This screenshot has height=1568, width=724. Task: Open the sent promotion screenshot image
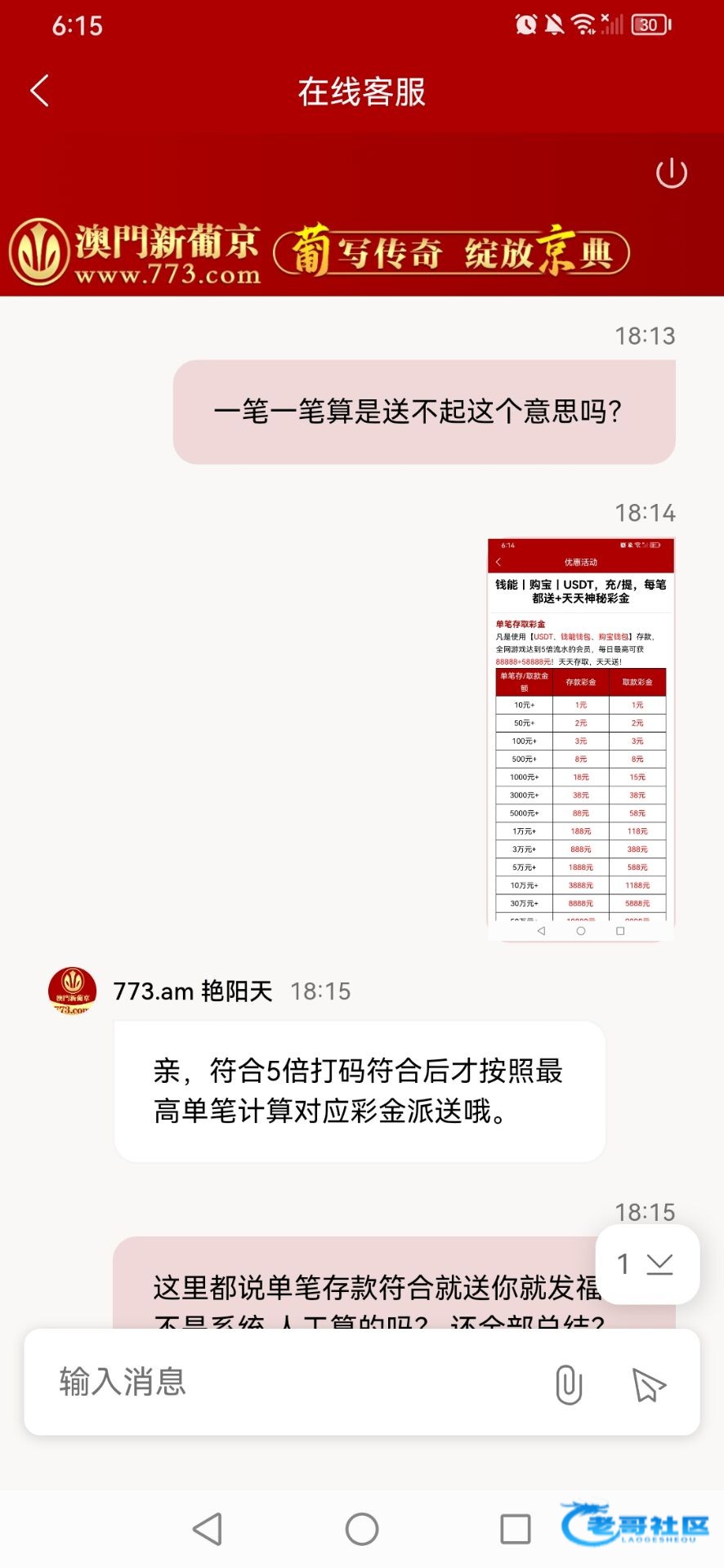point(581,738)
